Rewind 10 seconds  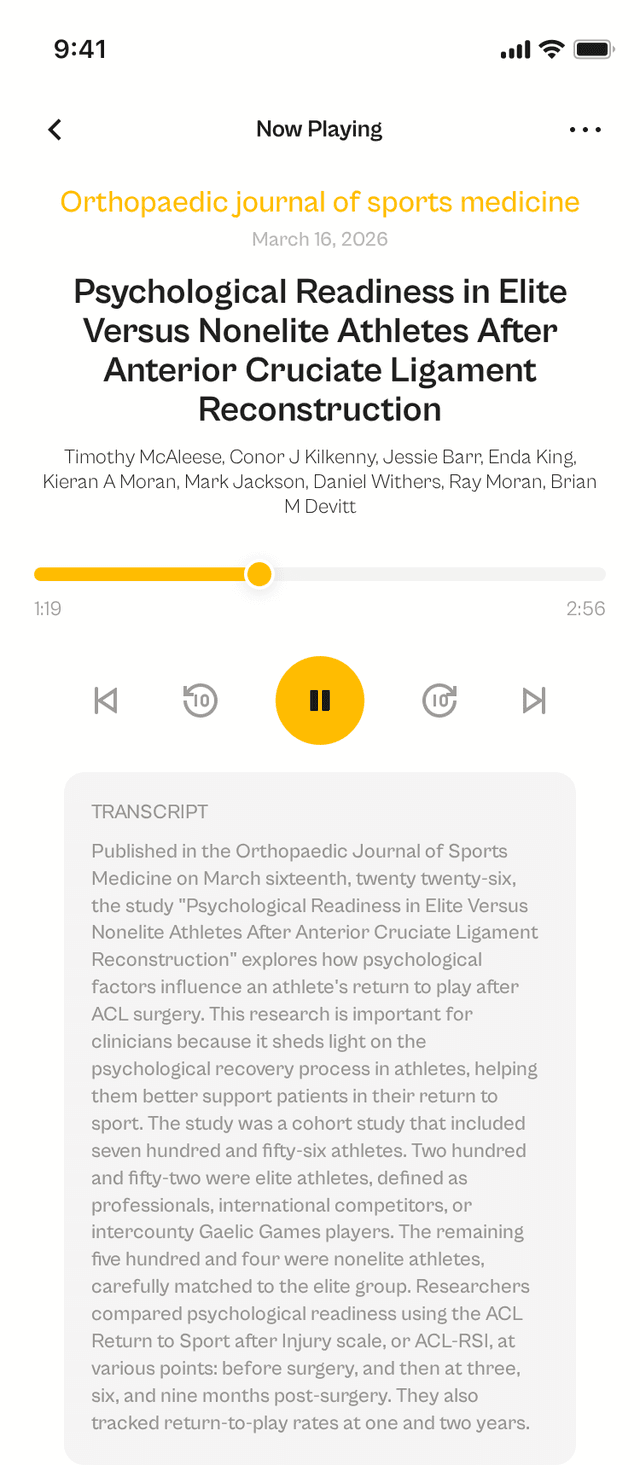pyautogui.click(x=200, y=700)
